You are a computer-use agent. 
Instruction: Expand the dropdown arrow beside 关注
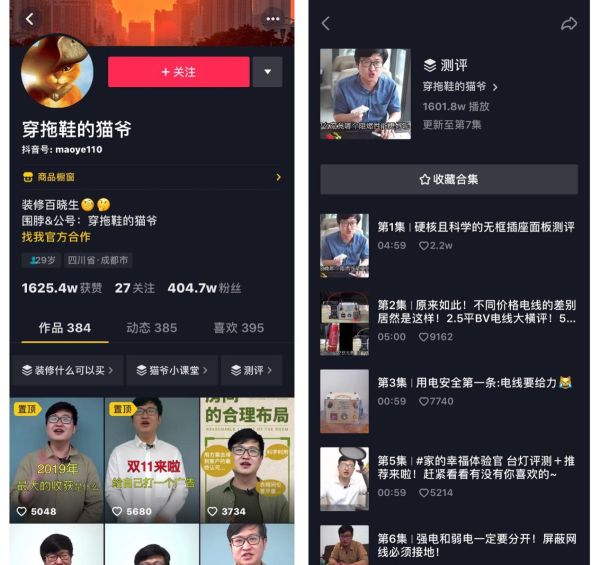click(267, 72)
